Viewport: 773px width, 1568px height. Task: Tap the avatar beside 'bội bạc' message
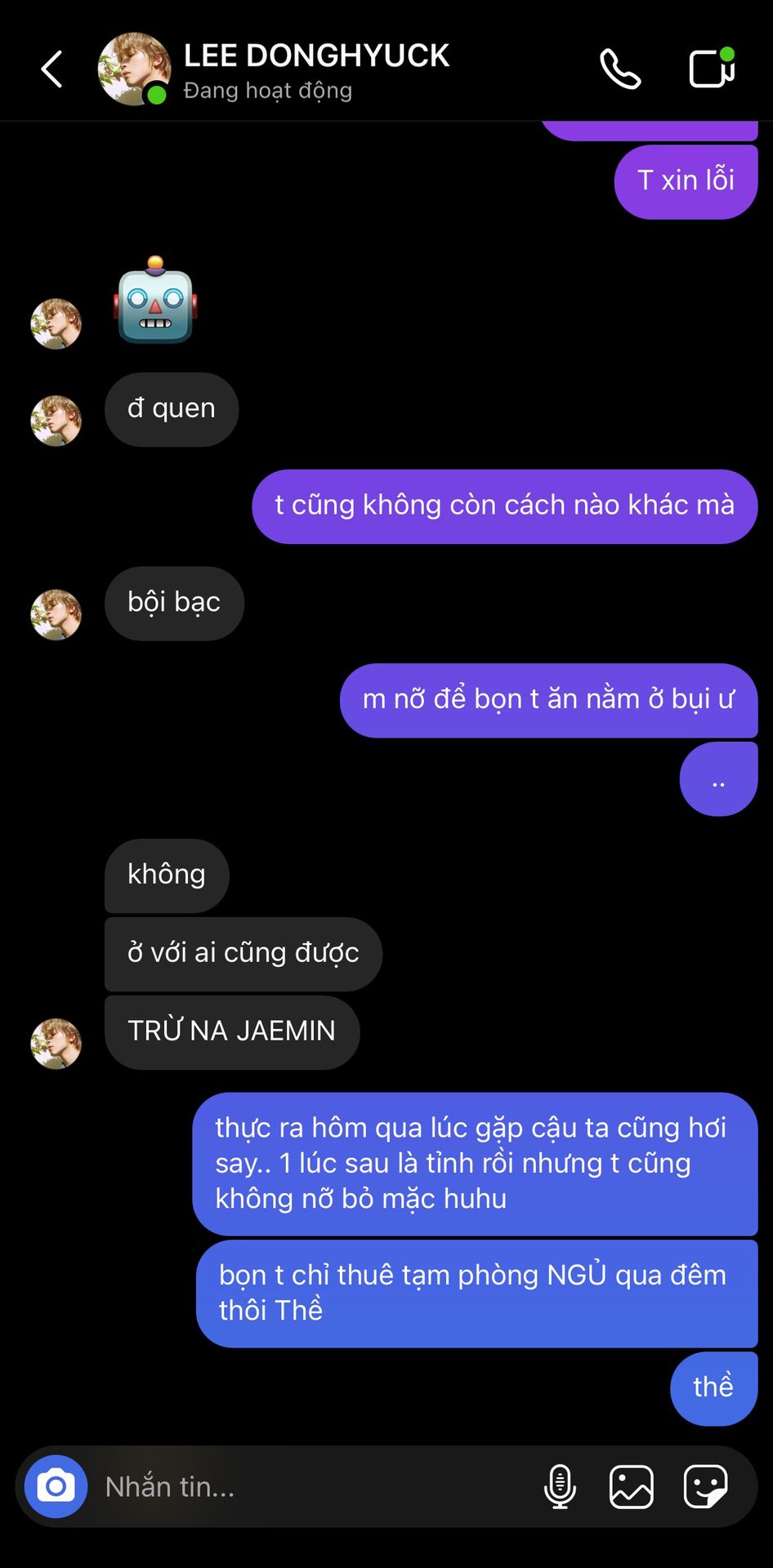click(56, 614)
